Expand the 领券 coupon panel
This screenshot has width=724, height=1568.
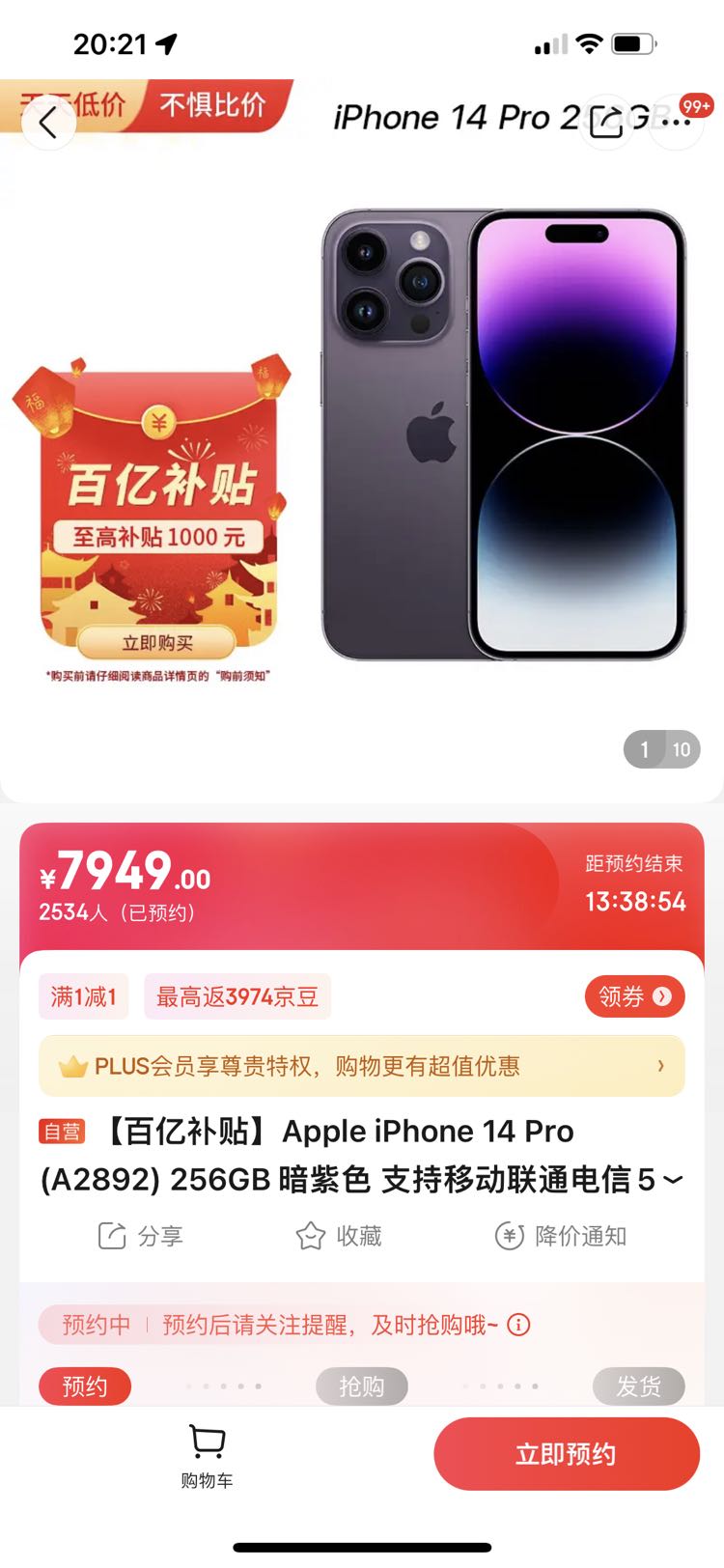[634, 995]
